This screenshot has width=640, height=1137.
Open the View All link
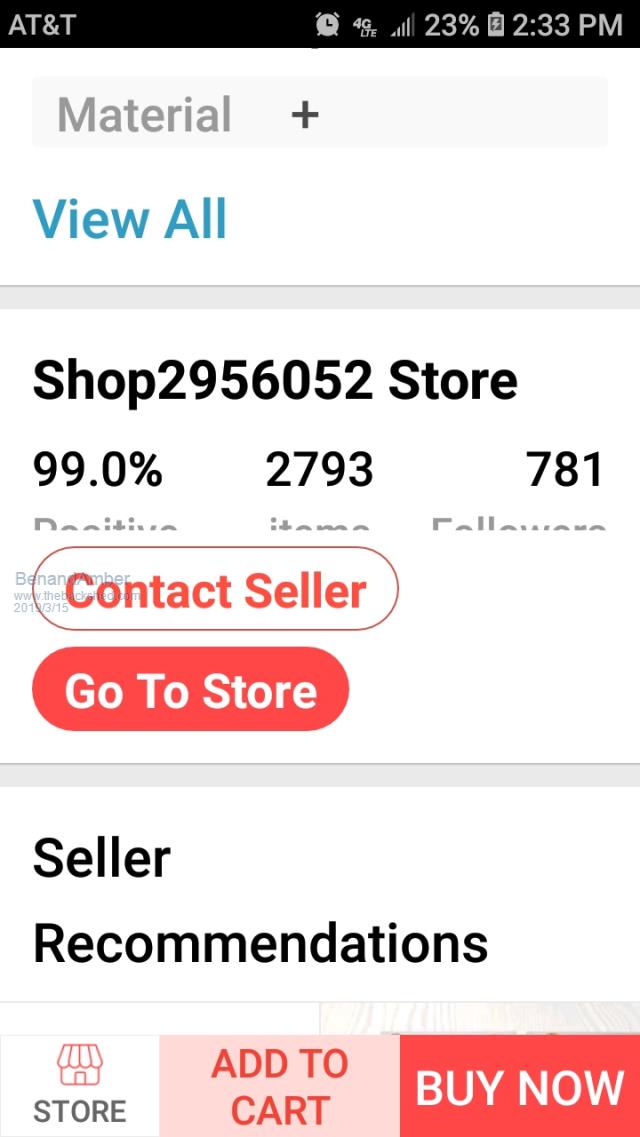point(130,219)
